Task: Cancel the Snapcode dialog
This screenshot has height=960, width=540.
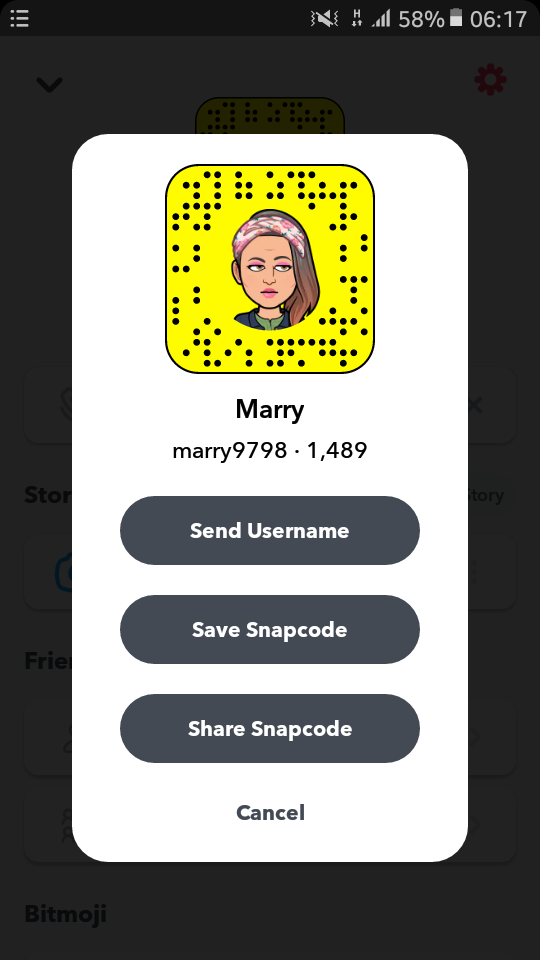Action: click(270, 812)
